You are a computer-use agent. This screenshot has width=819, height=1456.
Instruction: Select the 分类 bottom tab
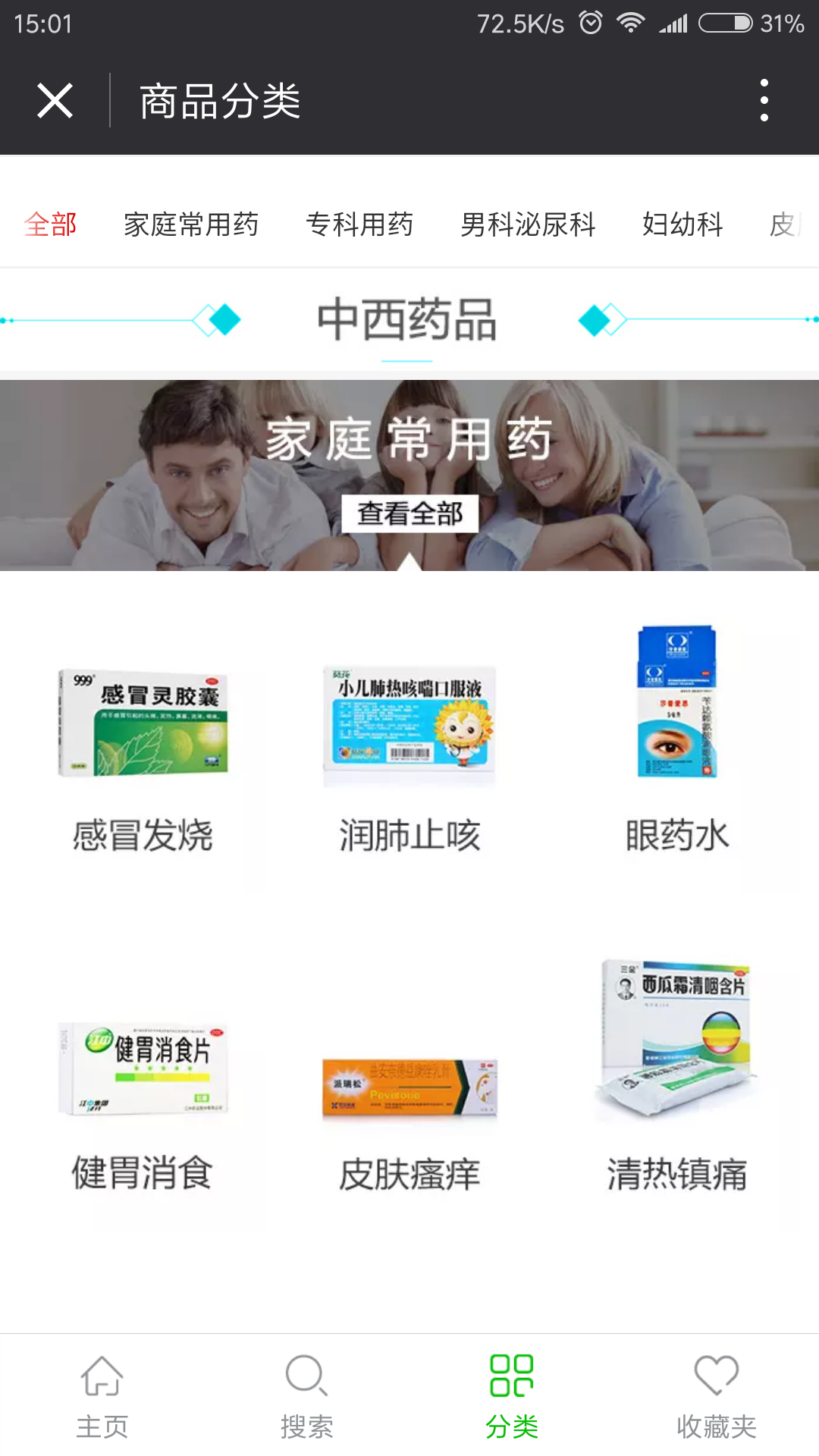(x=512, y=1395)
